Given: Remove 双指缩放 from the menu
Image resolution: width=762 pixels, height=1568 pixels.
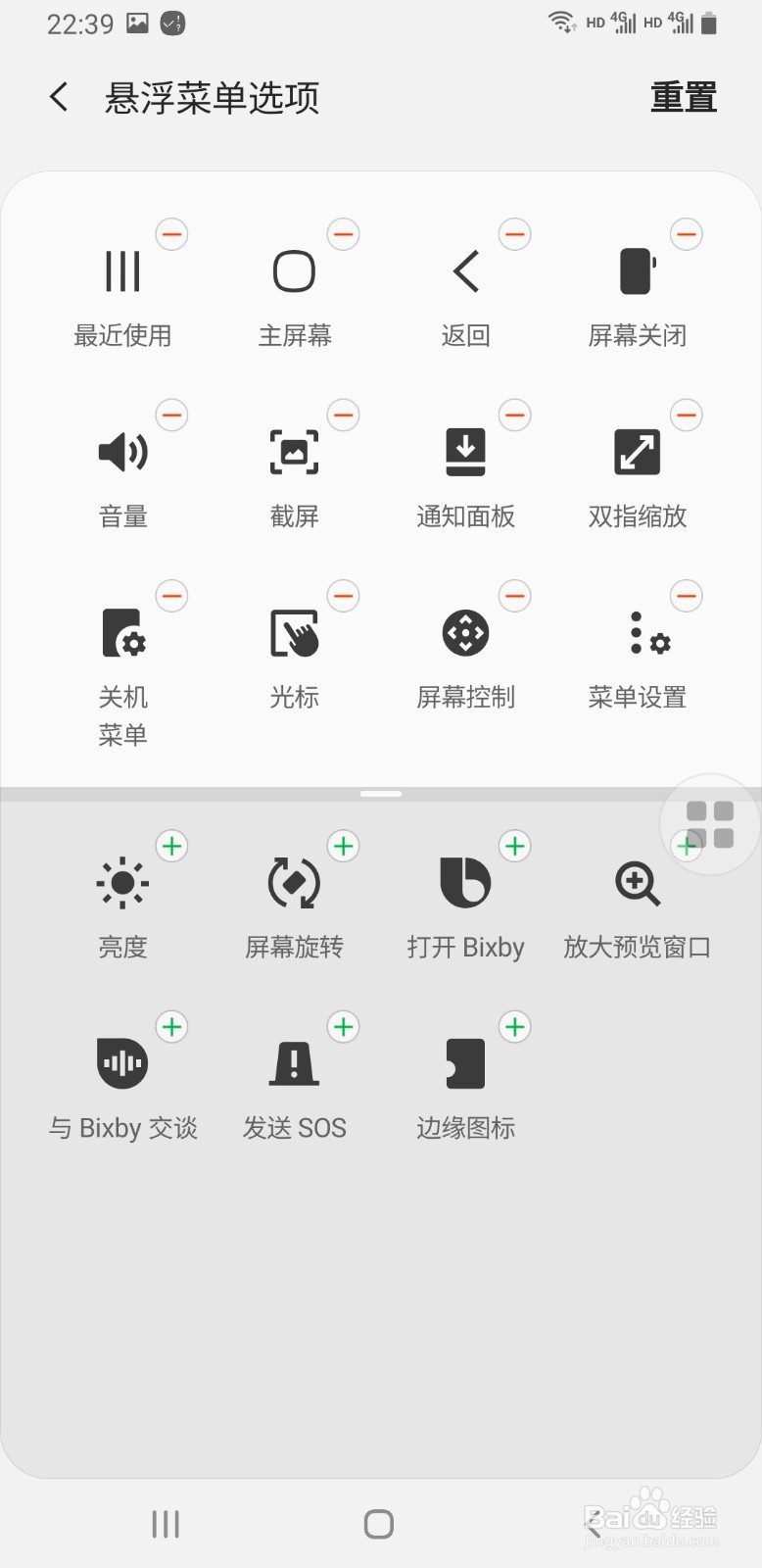Looking at the screenshot, I should click(687, 416).
